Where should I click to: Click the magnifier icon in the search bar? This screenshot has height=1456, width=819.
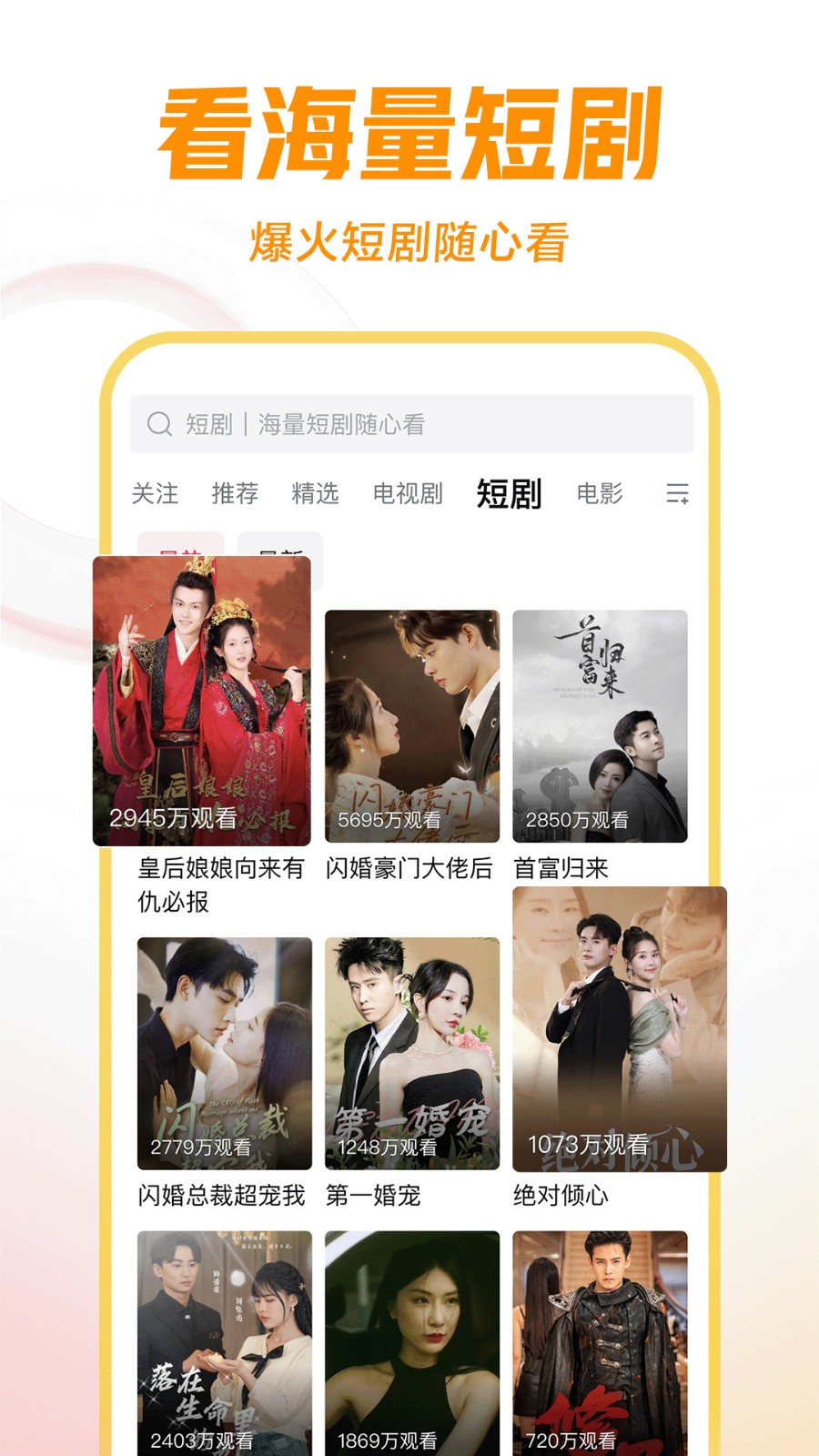161,422
